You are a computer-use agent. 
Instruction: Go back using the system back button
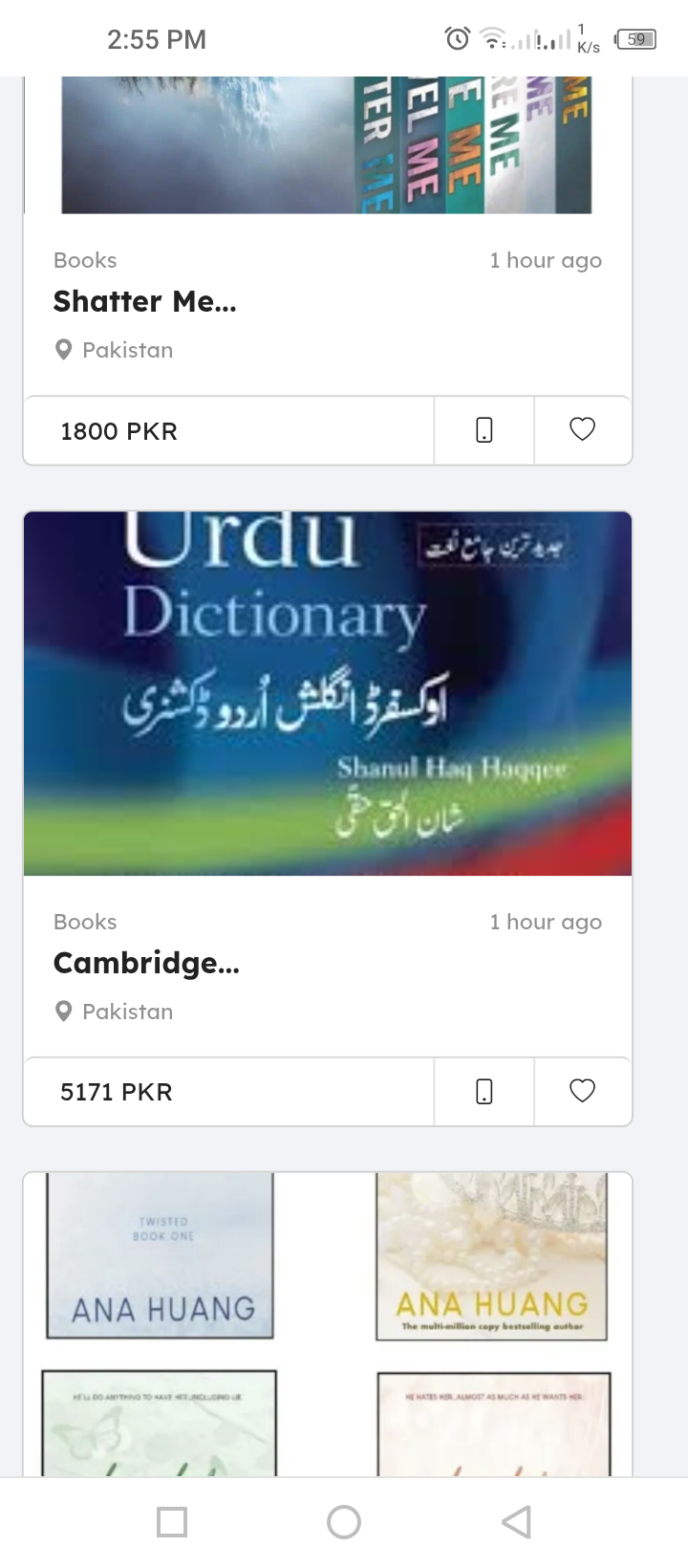[x=516, y=1521]
